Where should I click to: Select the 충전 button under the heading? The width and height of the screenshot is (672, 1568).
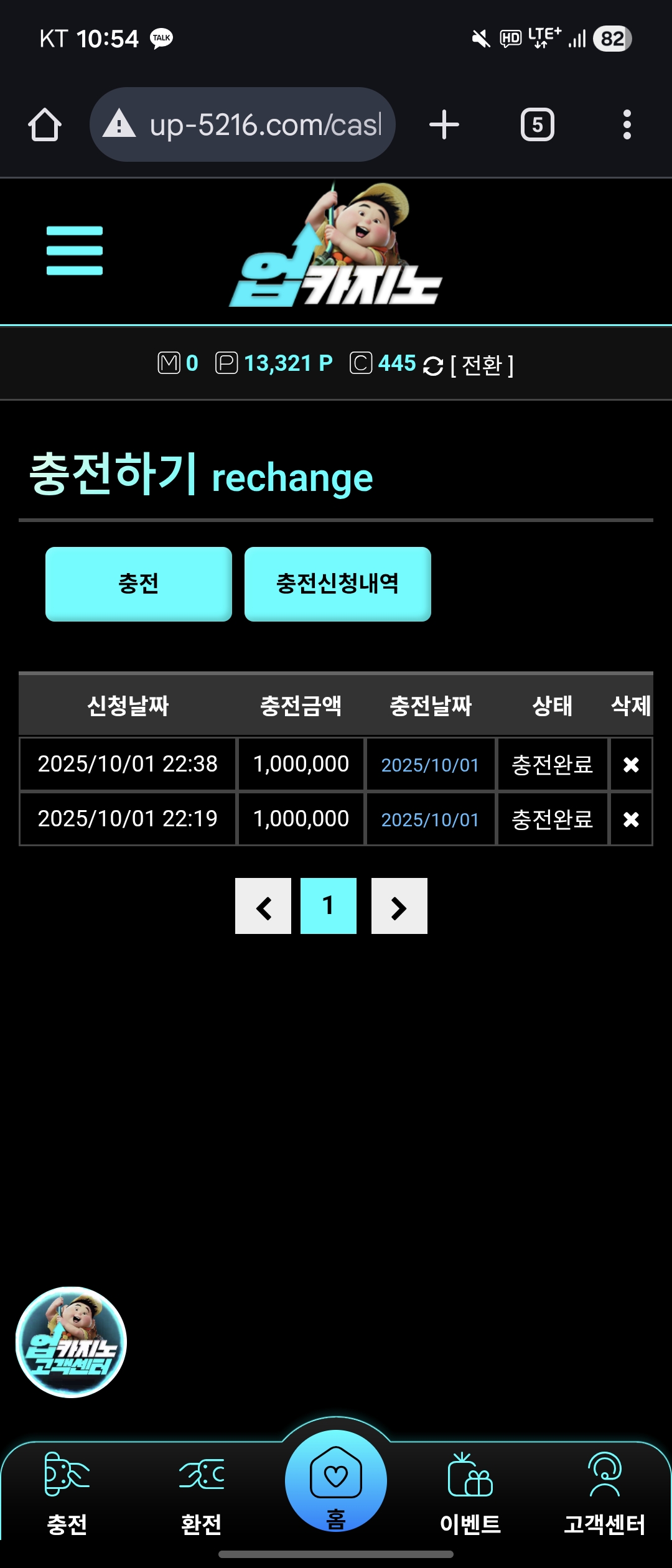coord(139,584)
